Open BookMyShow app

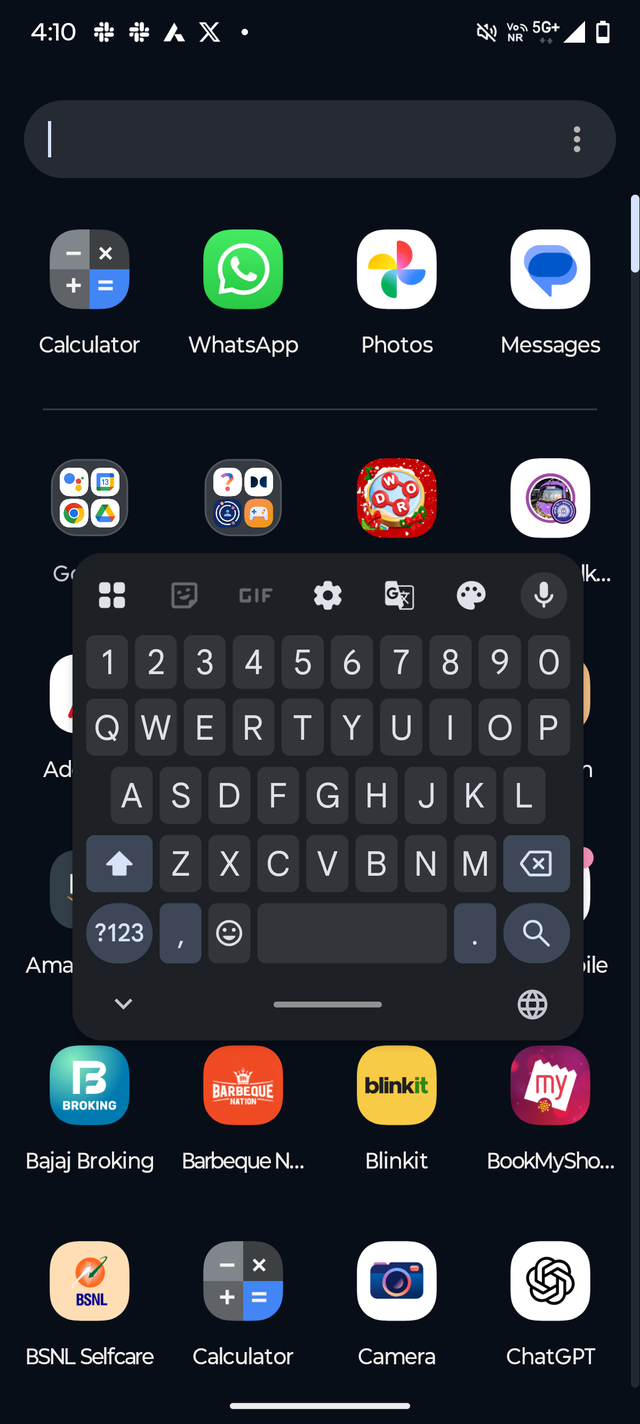point(550,1086)
